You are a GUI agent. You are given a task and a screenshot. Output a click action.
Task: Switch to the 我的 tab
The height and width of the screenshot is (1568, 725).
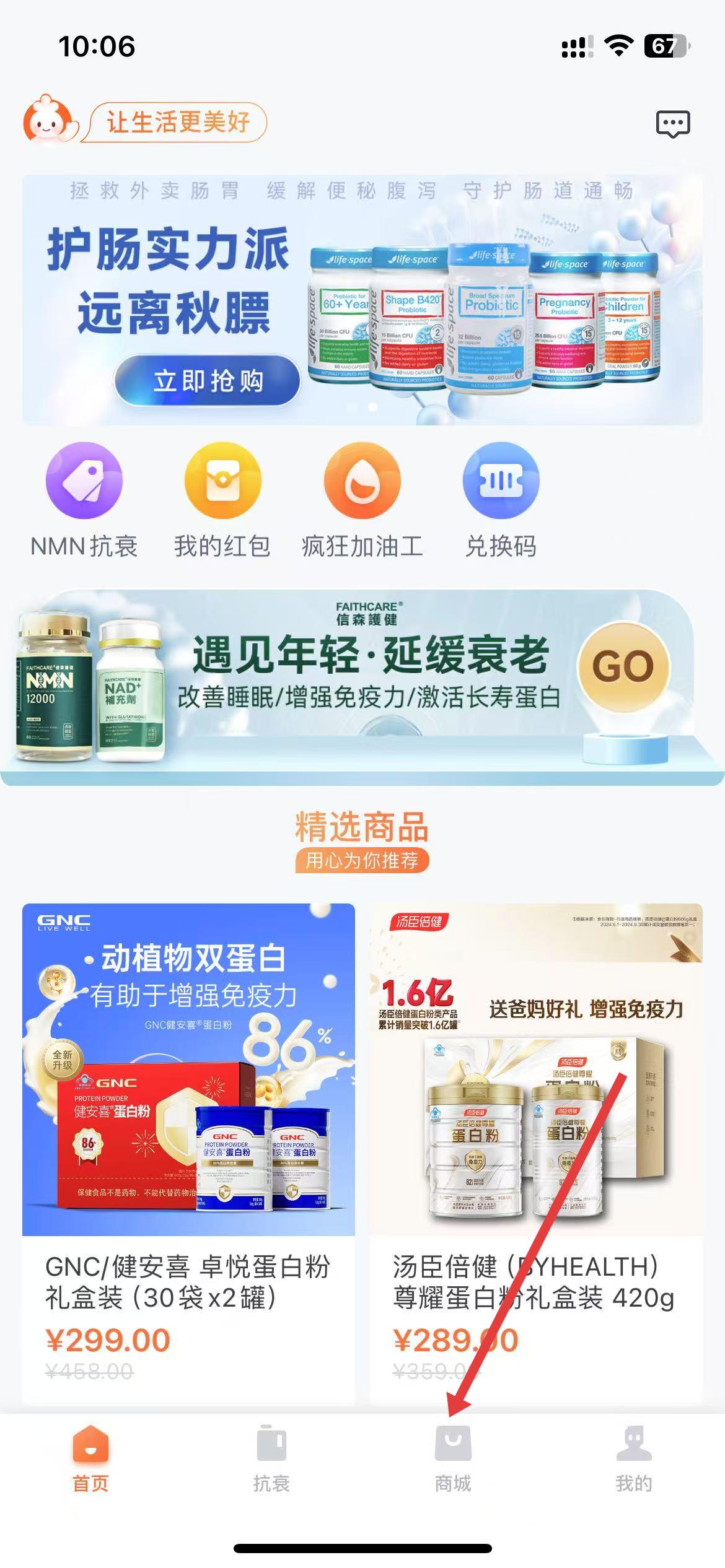click(x=634, y=1458)
